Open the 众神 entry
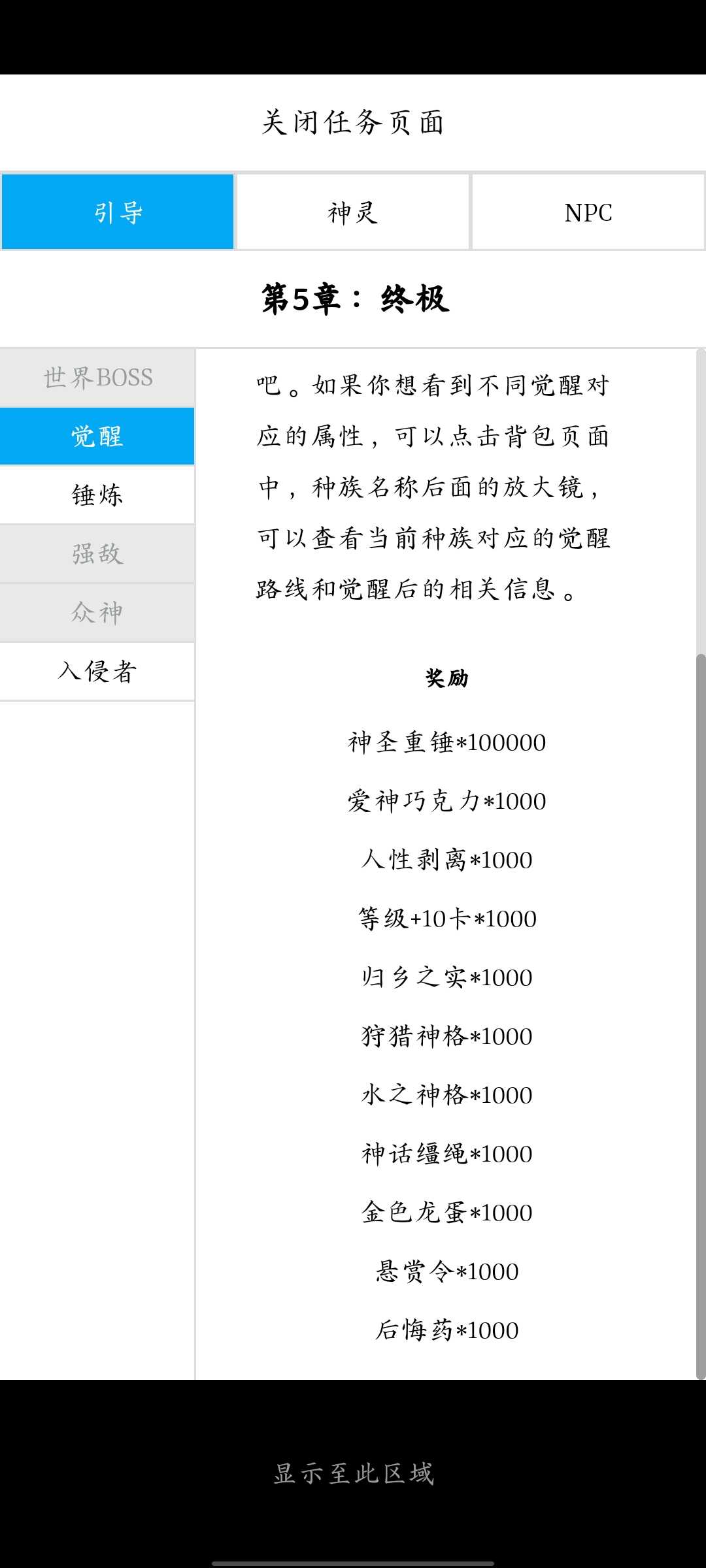 (97, 613)
